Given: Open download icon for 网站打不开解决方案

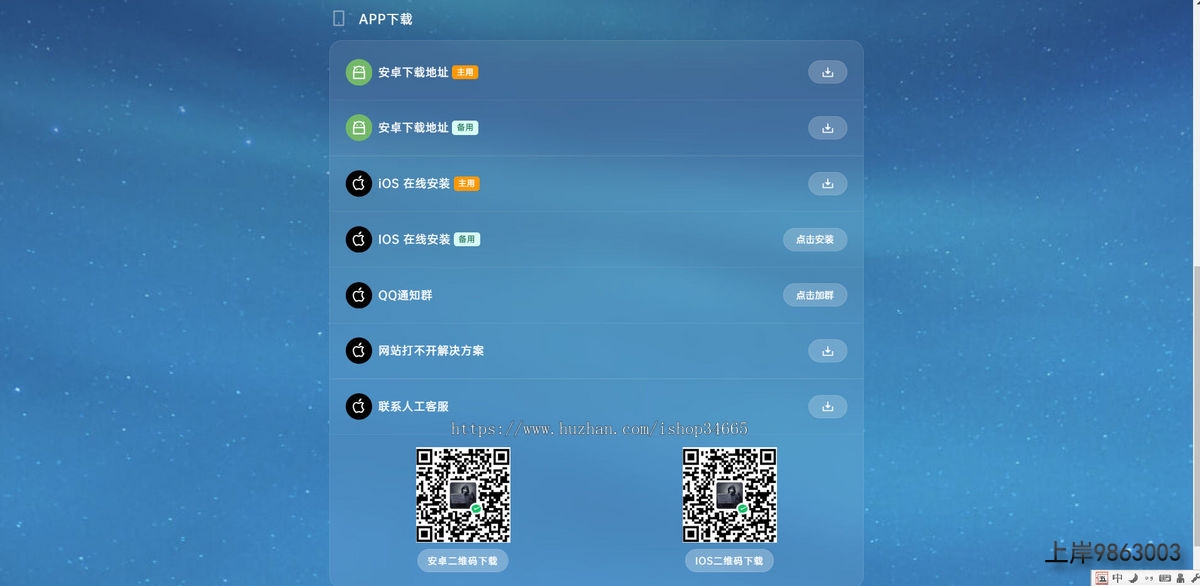Looking at the screenshot, I should pos(827,351).
